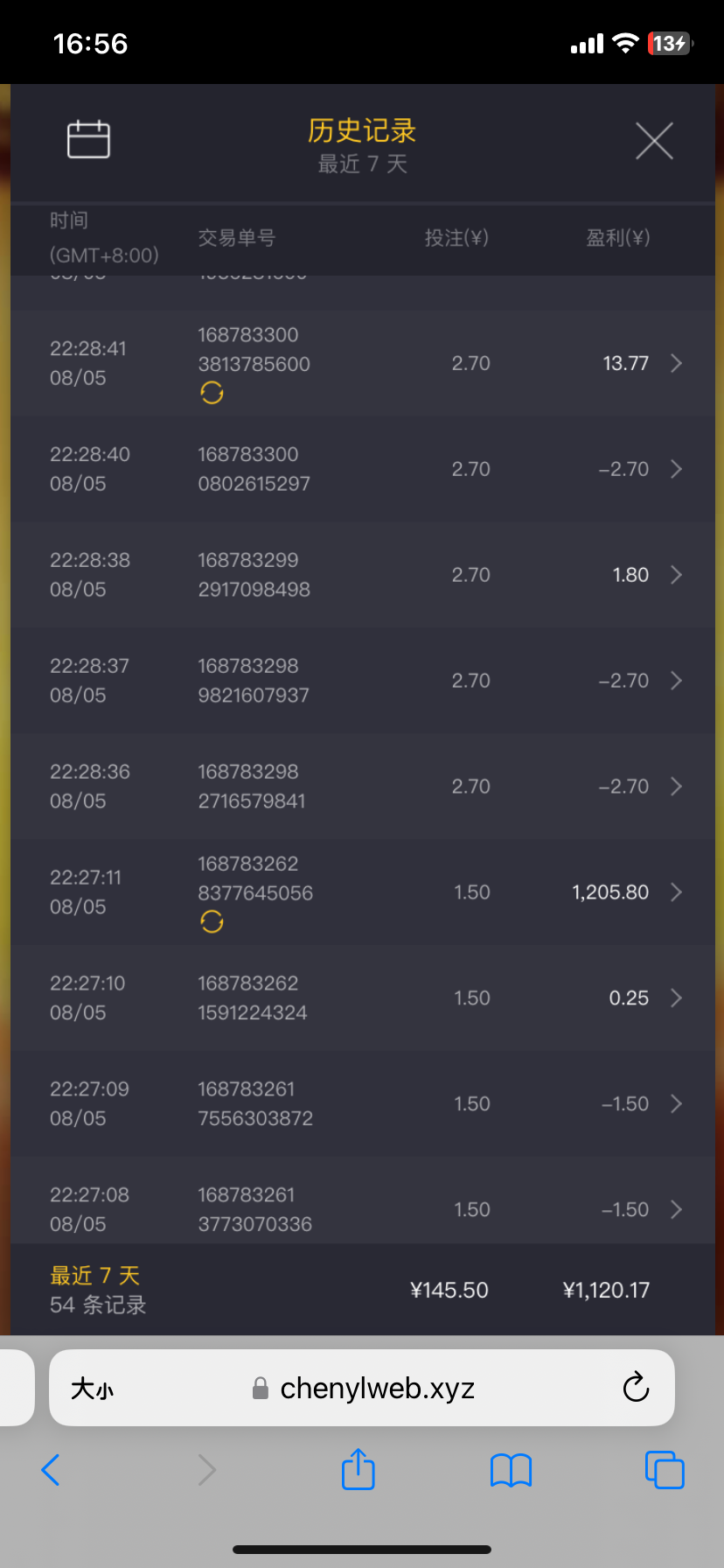
Task: Reload the page in Safari
Action: click(x=636, y=1388)
